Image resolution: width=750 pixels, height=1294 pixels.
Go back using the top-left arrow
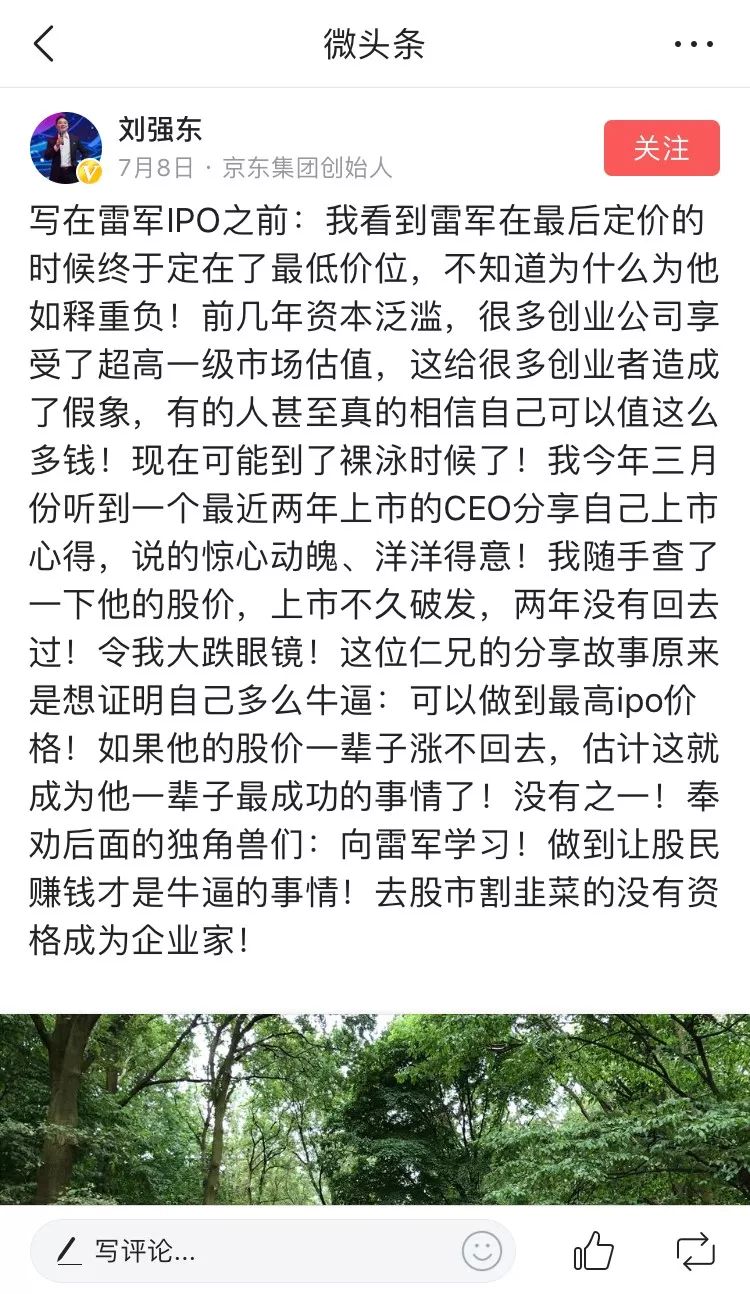44,44
